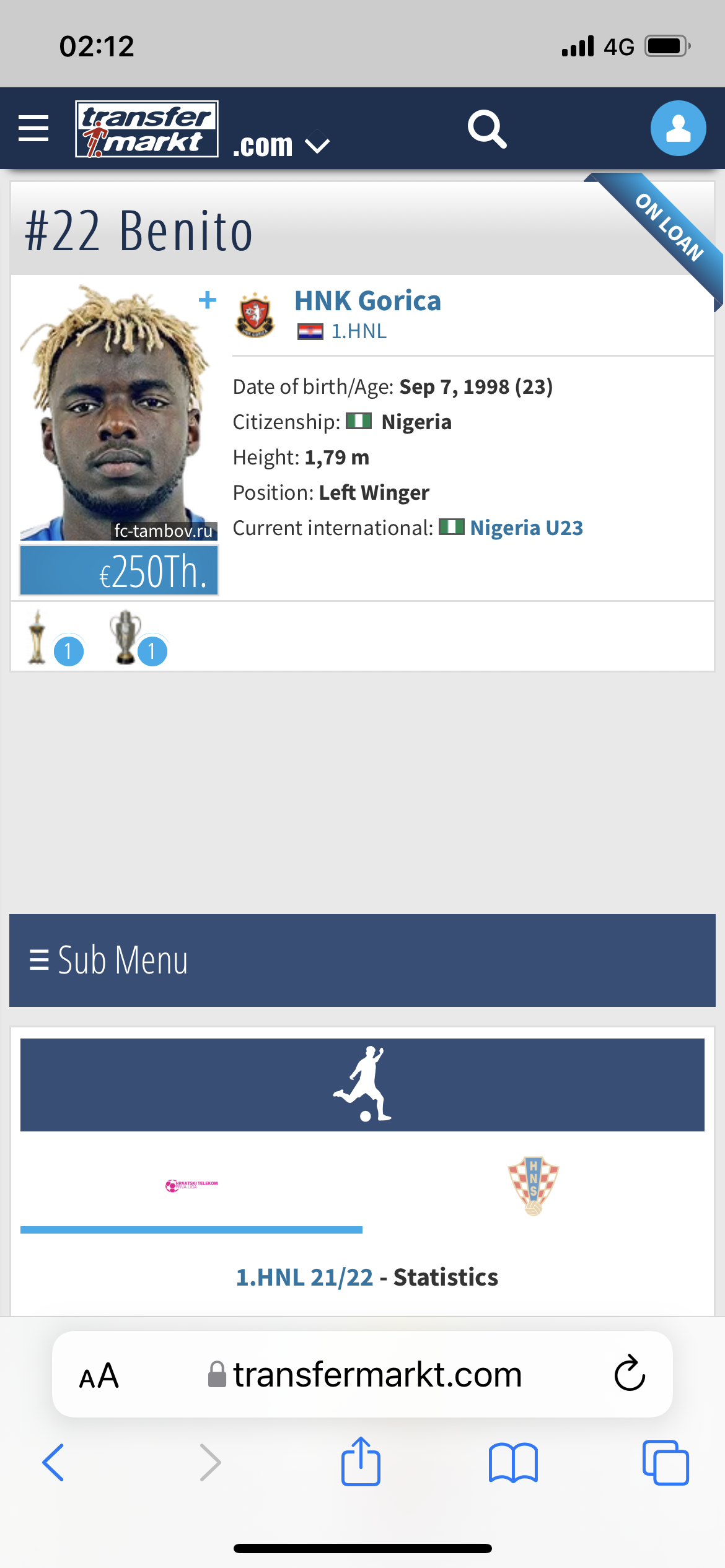Select the Hrvatski Telekom Prva Liga tab
This screenshot has width=725, height=1568.
point(191,1185)
